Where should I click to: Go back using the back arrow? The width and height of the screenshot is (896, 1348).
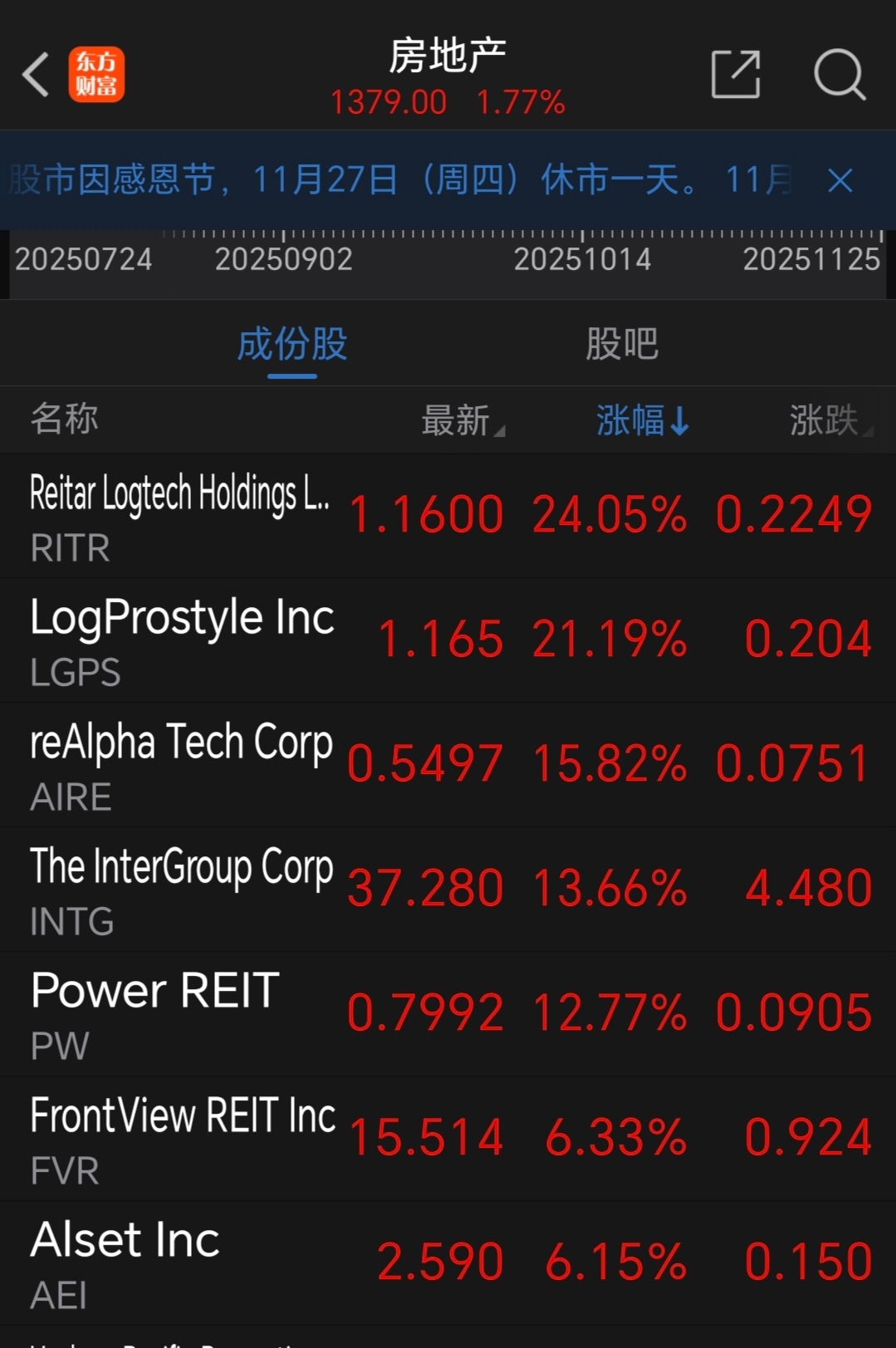click(36, 75)
